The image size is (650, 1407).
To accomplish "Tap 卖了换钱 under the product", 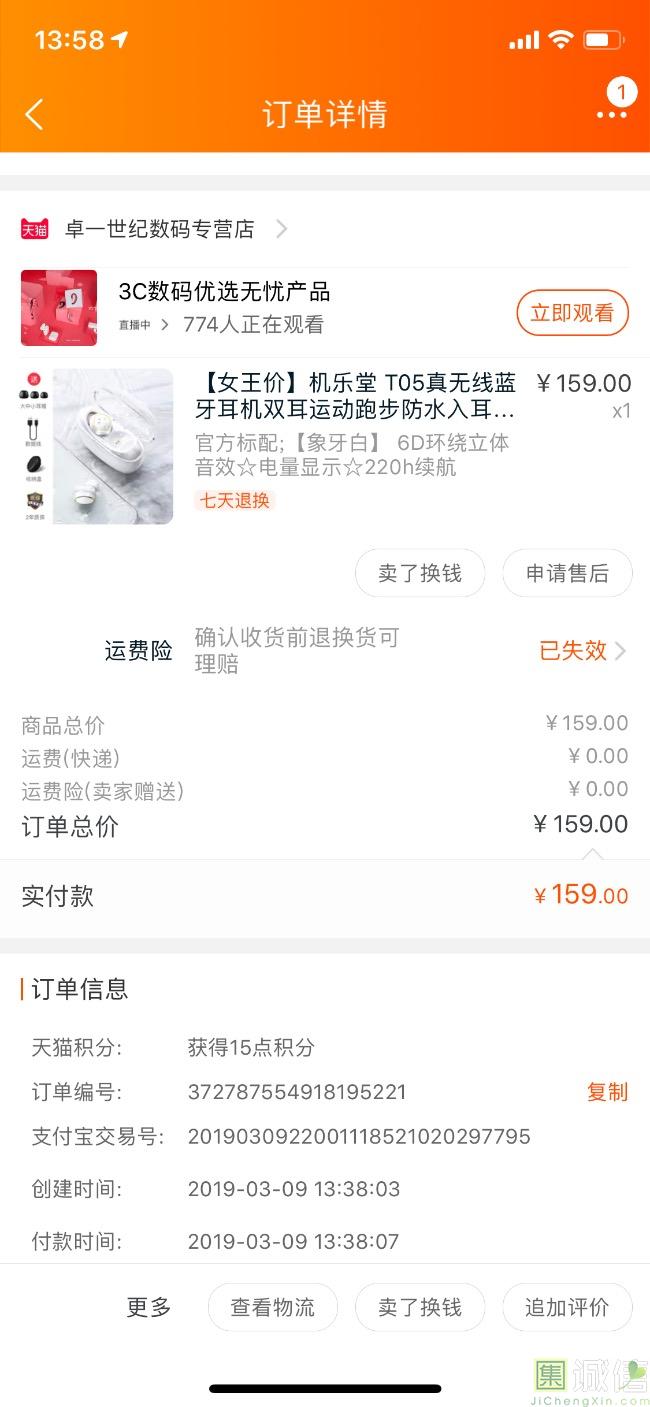I will (x=420, y=573).
